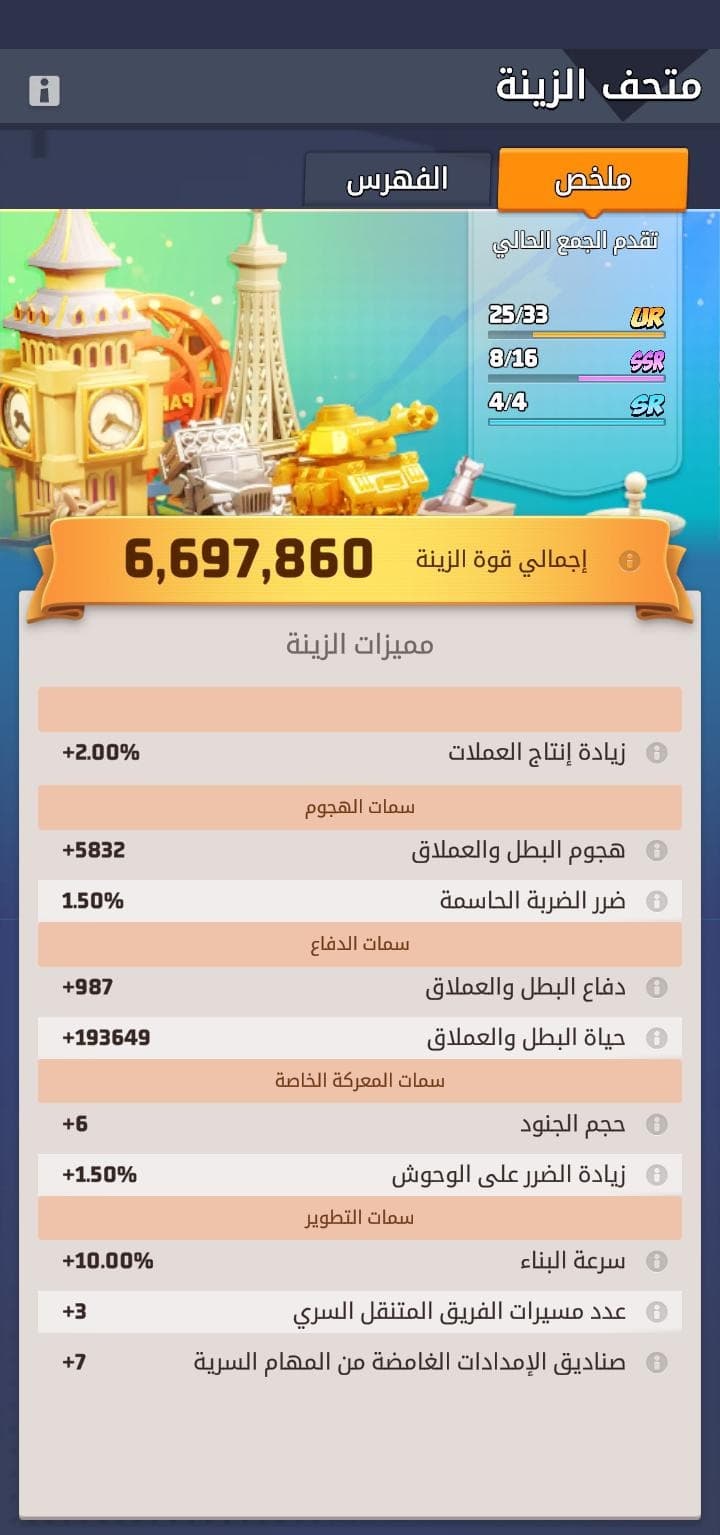Open info for هجوم البطل والعملاق
The height and width of the screenshot is (1535, 720).
pyautogui.click(x=656, y=851)
